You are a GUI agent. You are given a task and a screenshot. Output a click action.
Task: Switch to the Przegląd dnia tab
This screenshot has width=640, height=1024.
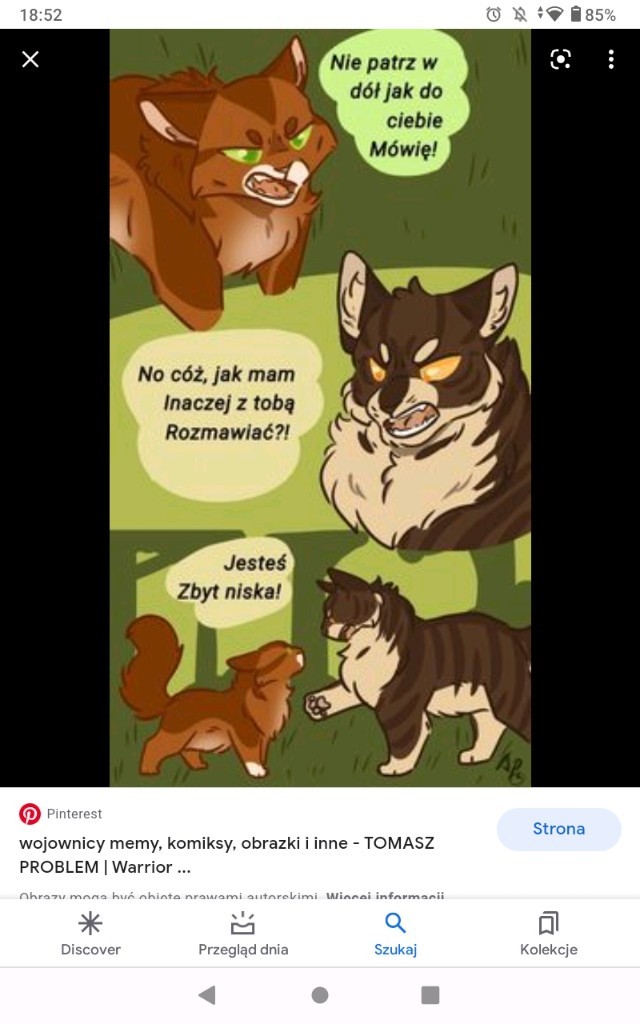click(243, 934)
